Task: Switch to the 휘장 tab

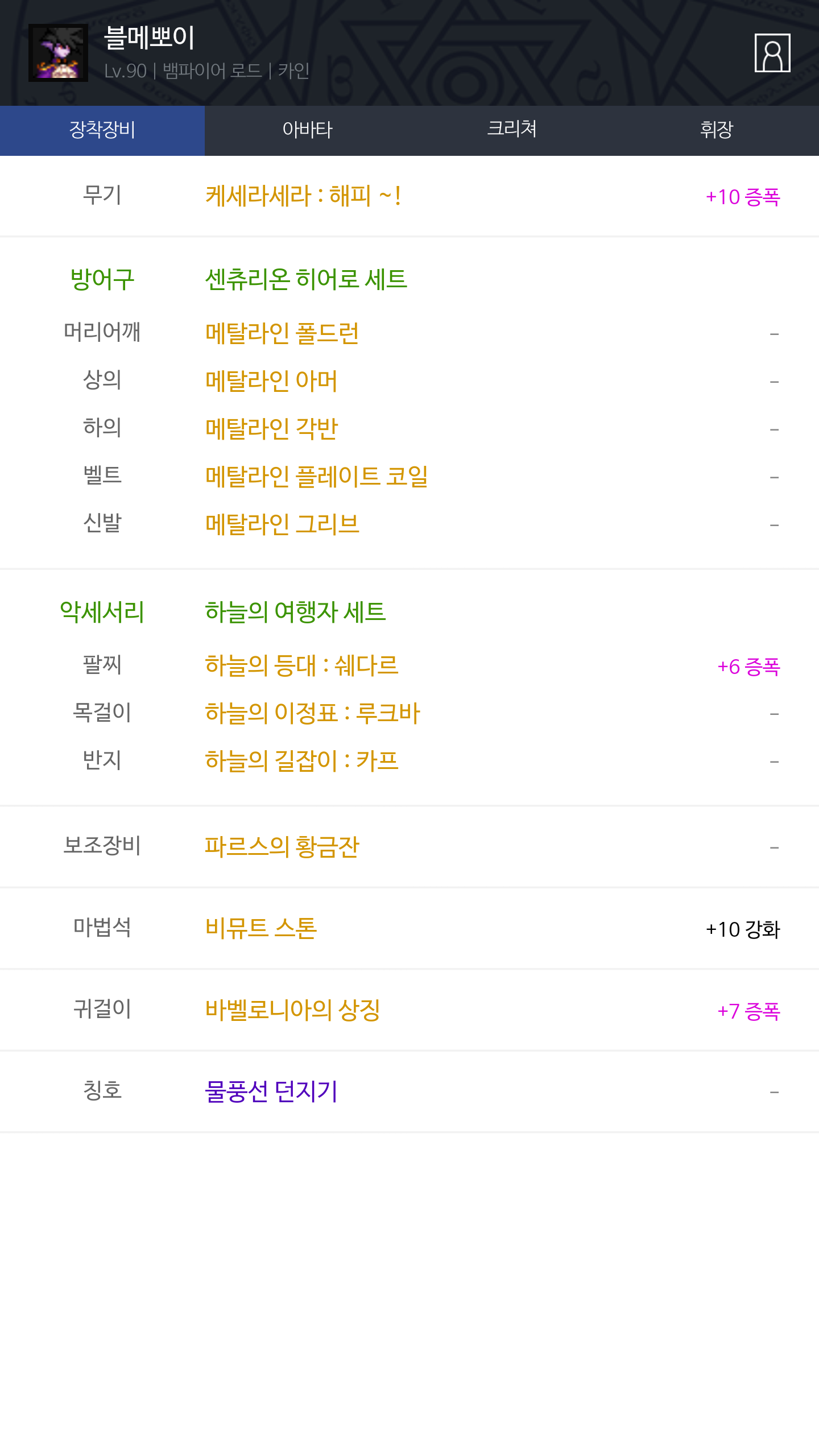Action: pyautogui.click(x=717, y=130)
